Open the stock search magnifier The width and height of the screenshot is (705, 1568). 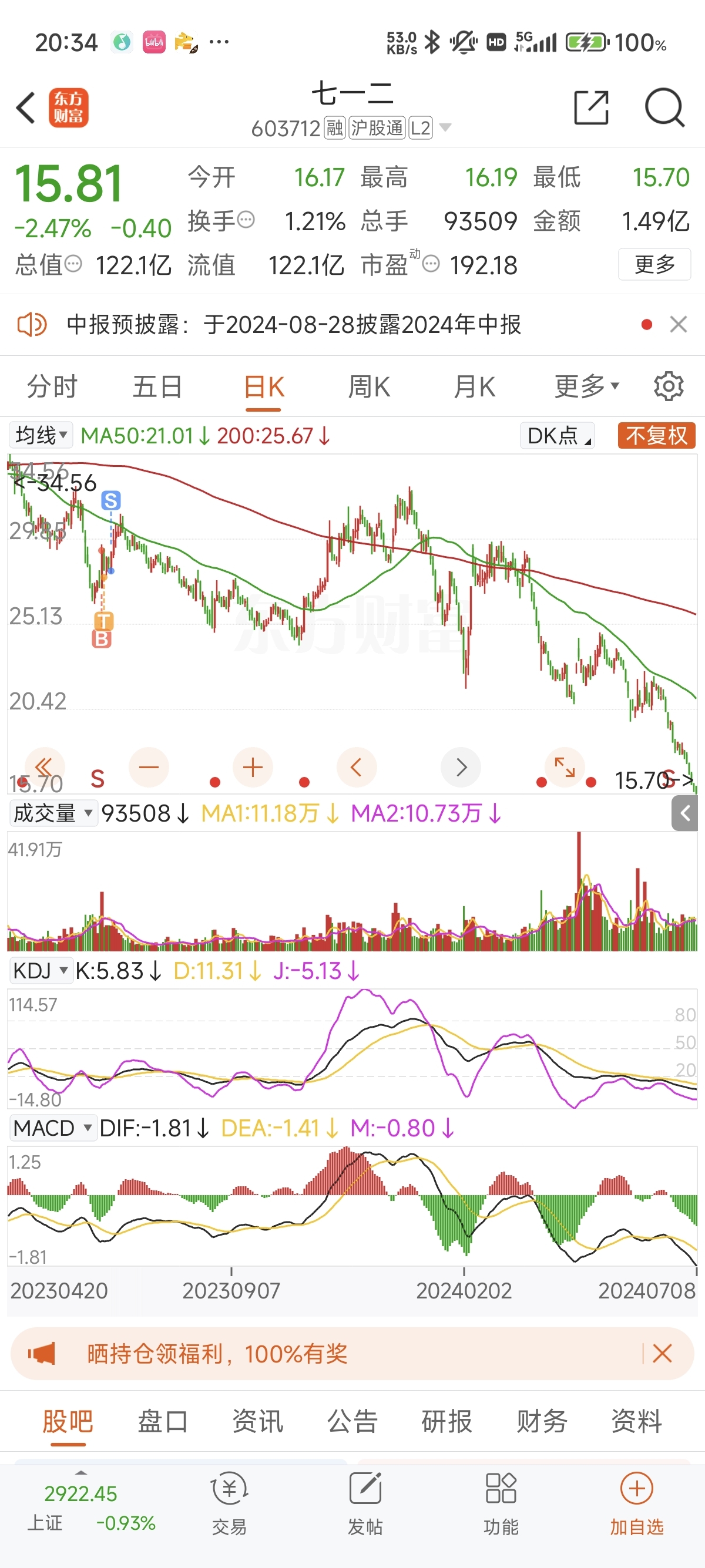pos(664,107)
